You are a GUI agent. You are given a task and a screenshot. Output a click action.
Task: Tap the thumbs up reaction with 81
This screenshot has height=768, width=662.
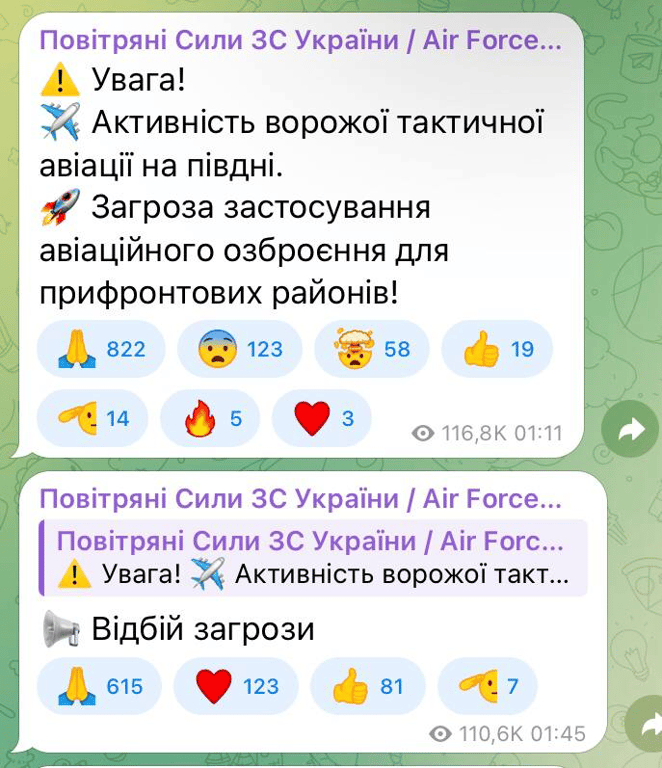[x=368, y=686]
